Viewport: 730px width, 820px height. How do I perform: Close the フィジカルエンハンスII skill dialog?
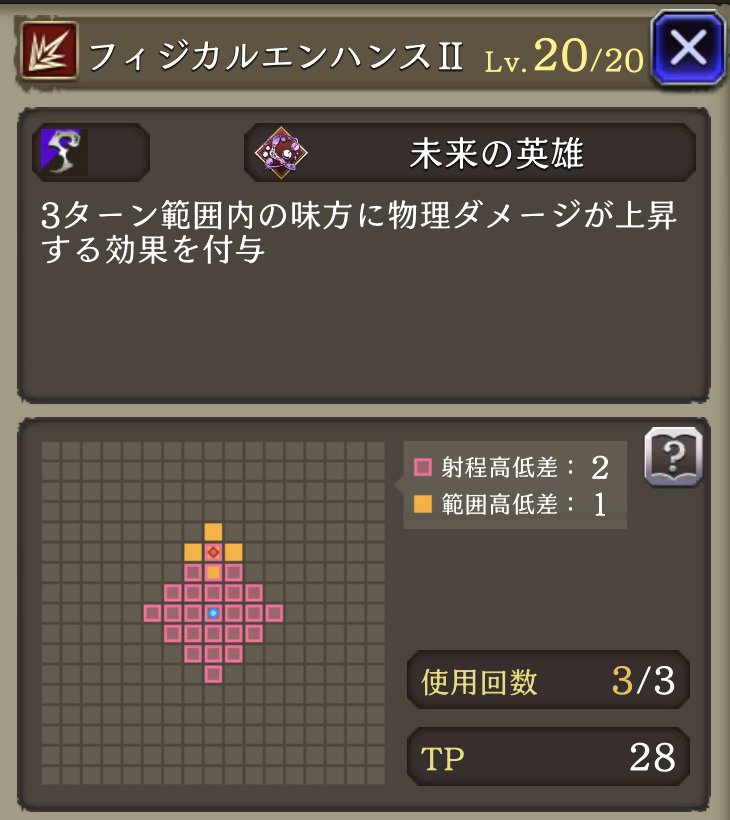(687, 48)
